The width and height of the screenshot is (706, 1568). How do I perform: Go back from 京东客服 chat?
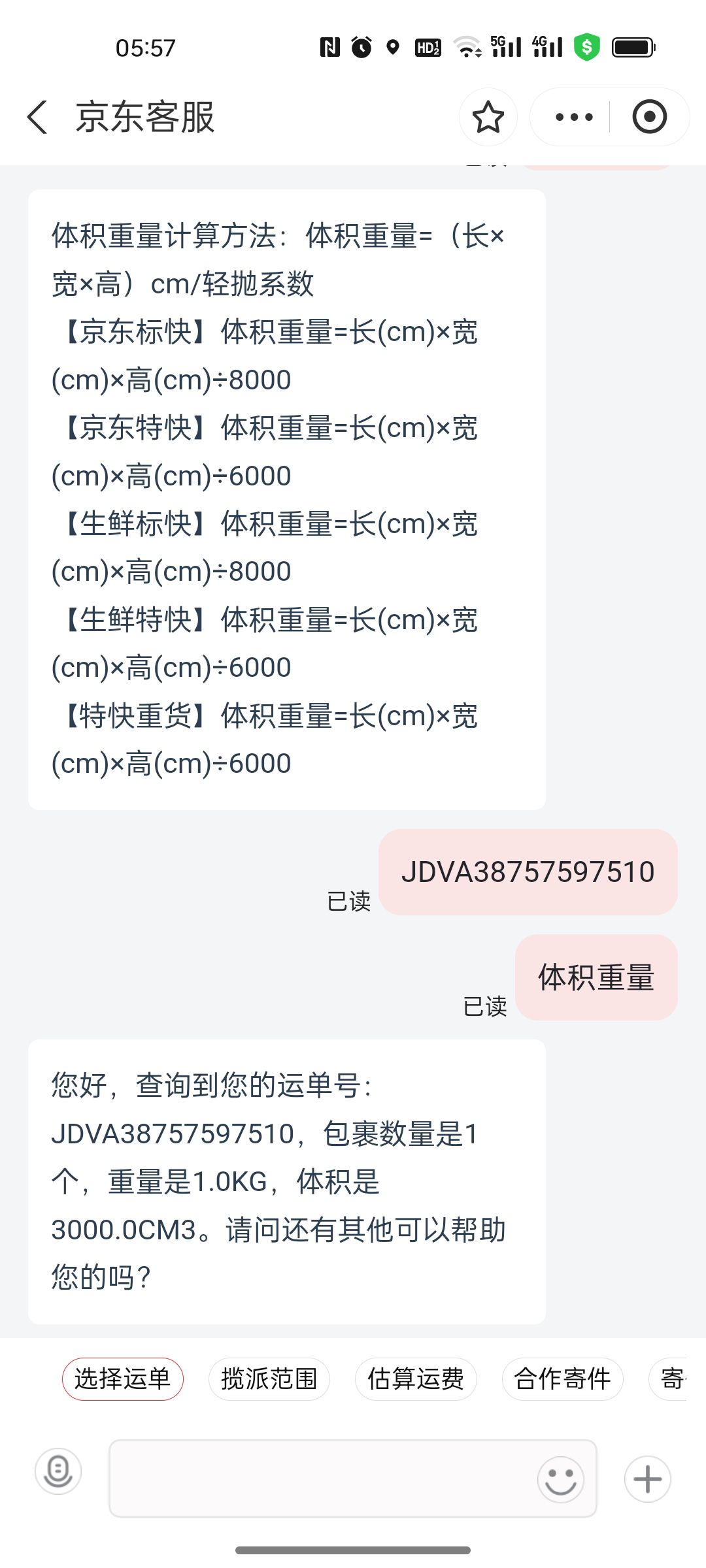click(x=38, y=118)
